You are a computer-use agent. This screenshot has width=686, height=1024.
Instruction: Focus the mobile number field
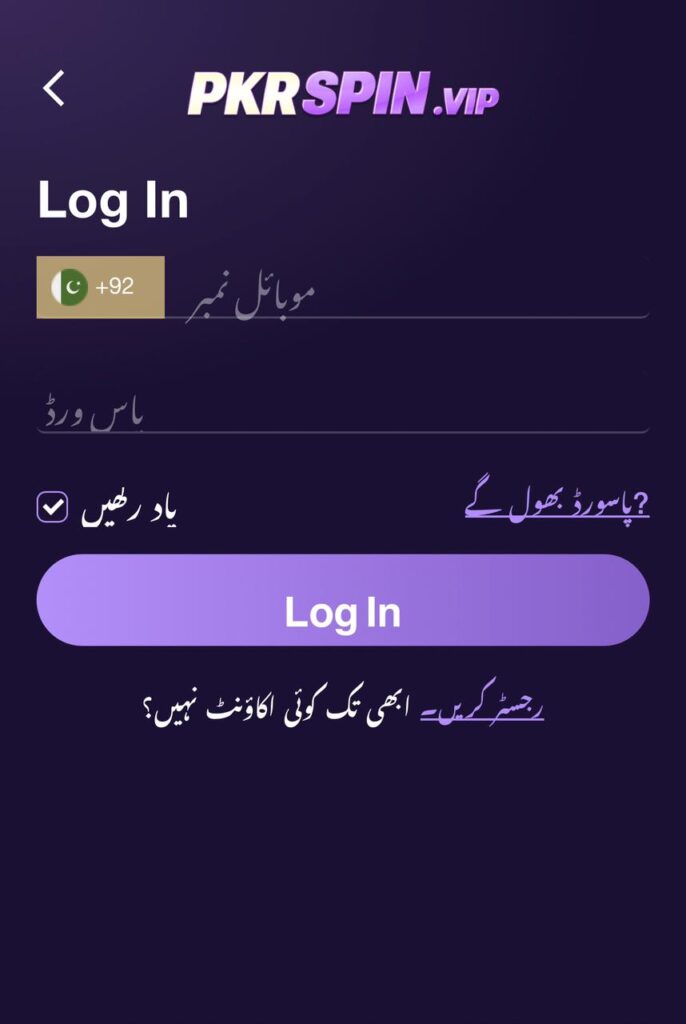(410, 292)
